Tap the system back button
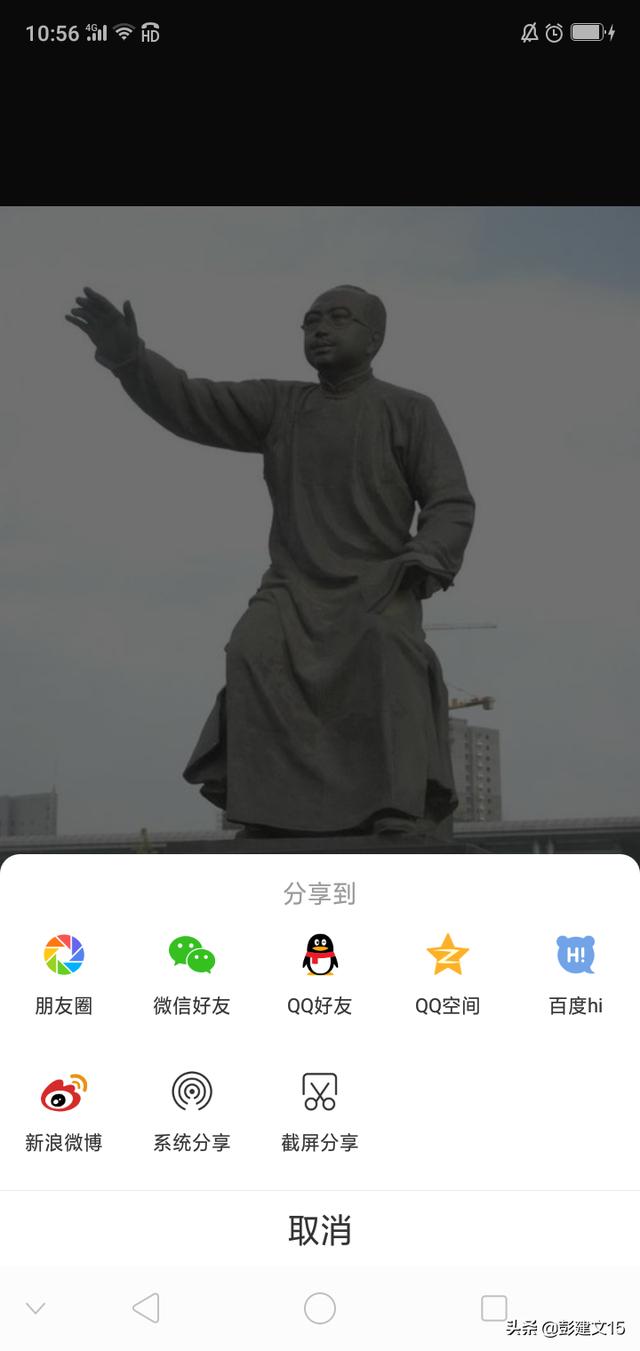 coord(146,1308)
